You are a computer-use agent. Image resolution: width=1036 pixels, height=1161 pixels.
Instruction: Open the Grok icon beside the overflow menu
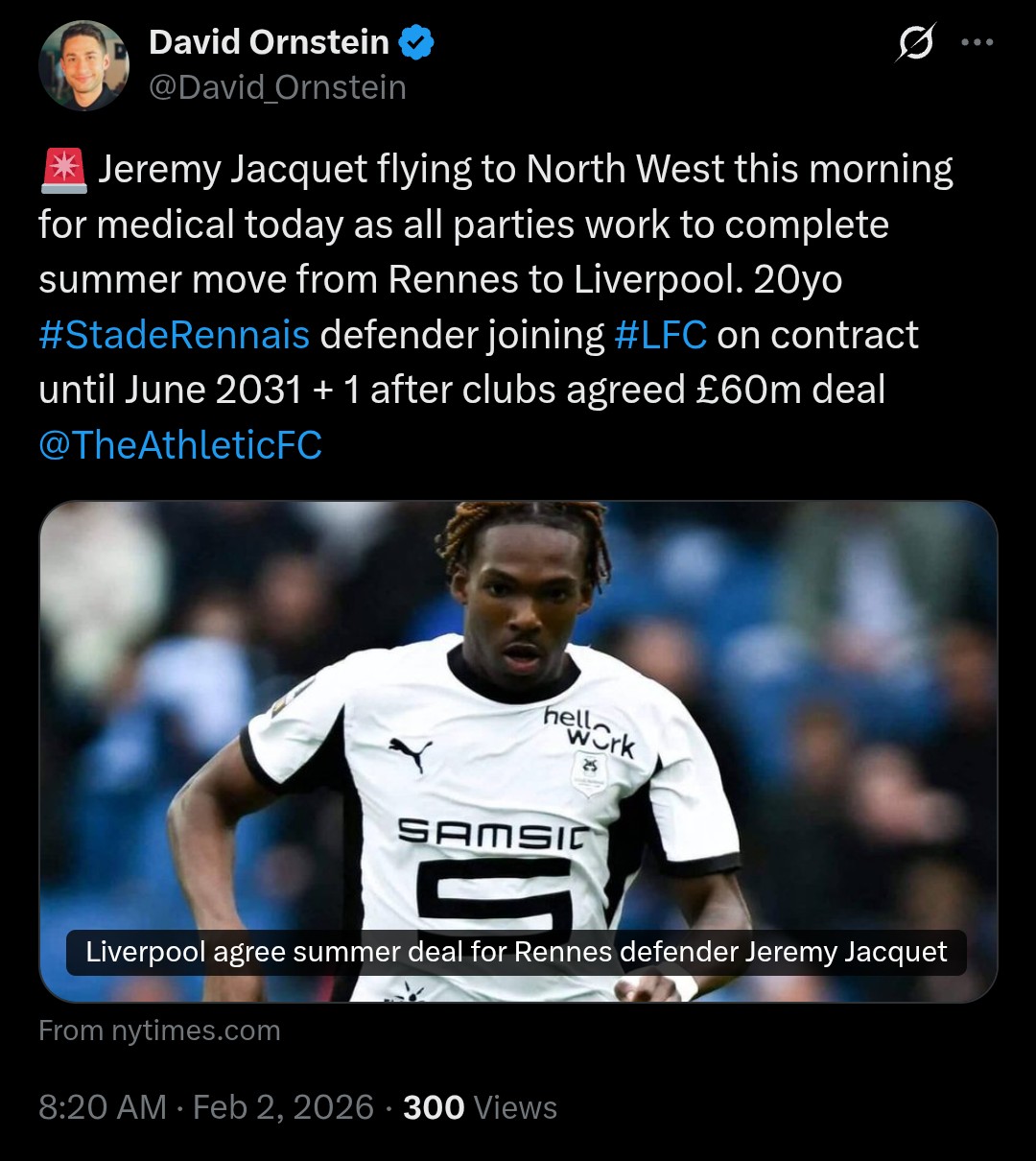pyautogui.click(x=916, y=43)
